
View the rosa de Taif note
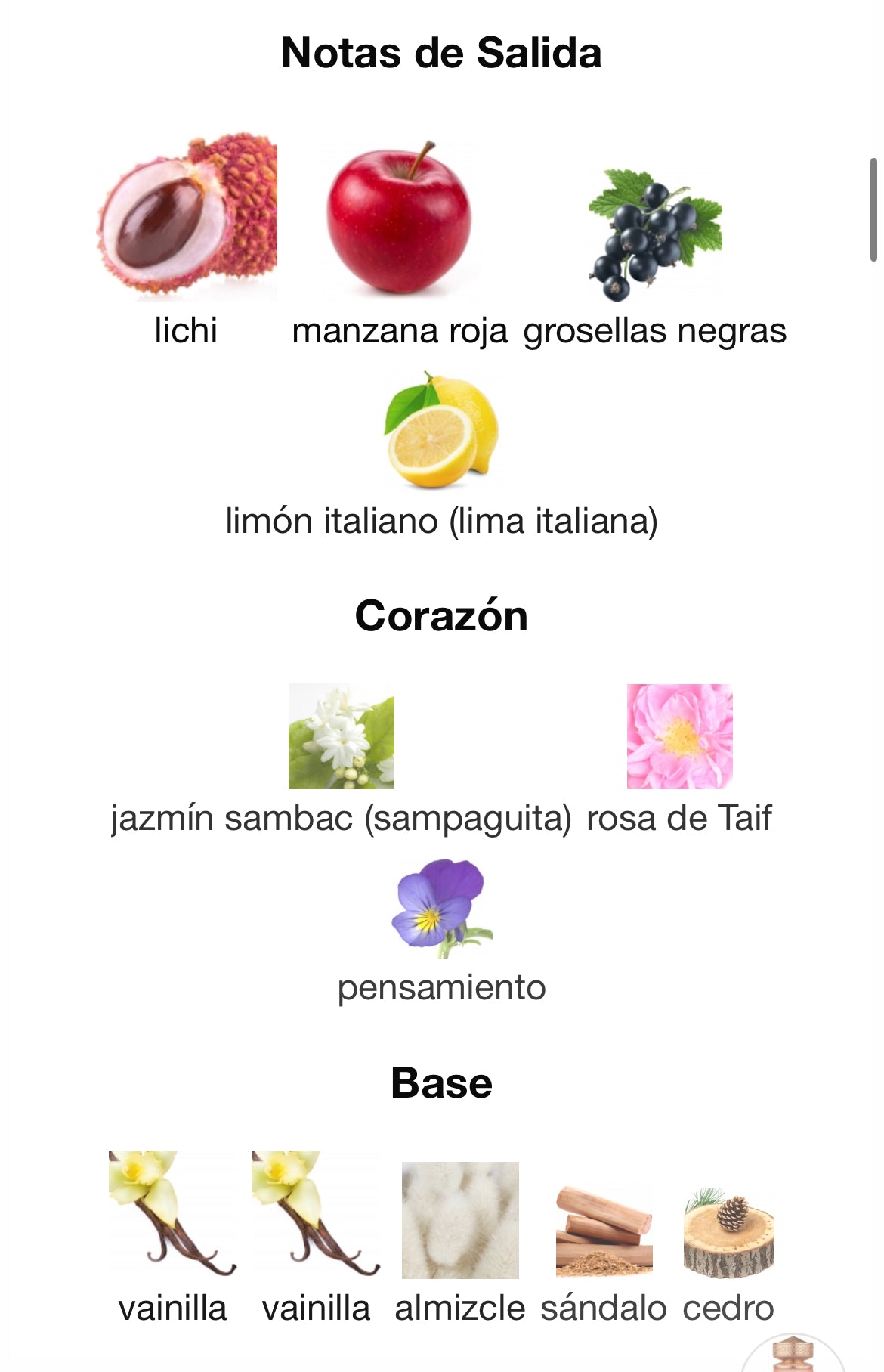(679, 737)
